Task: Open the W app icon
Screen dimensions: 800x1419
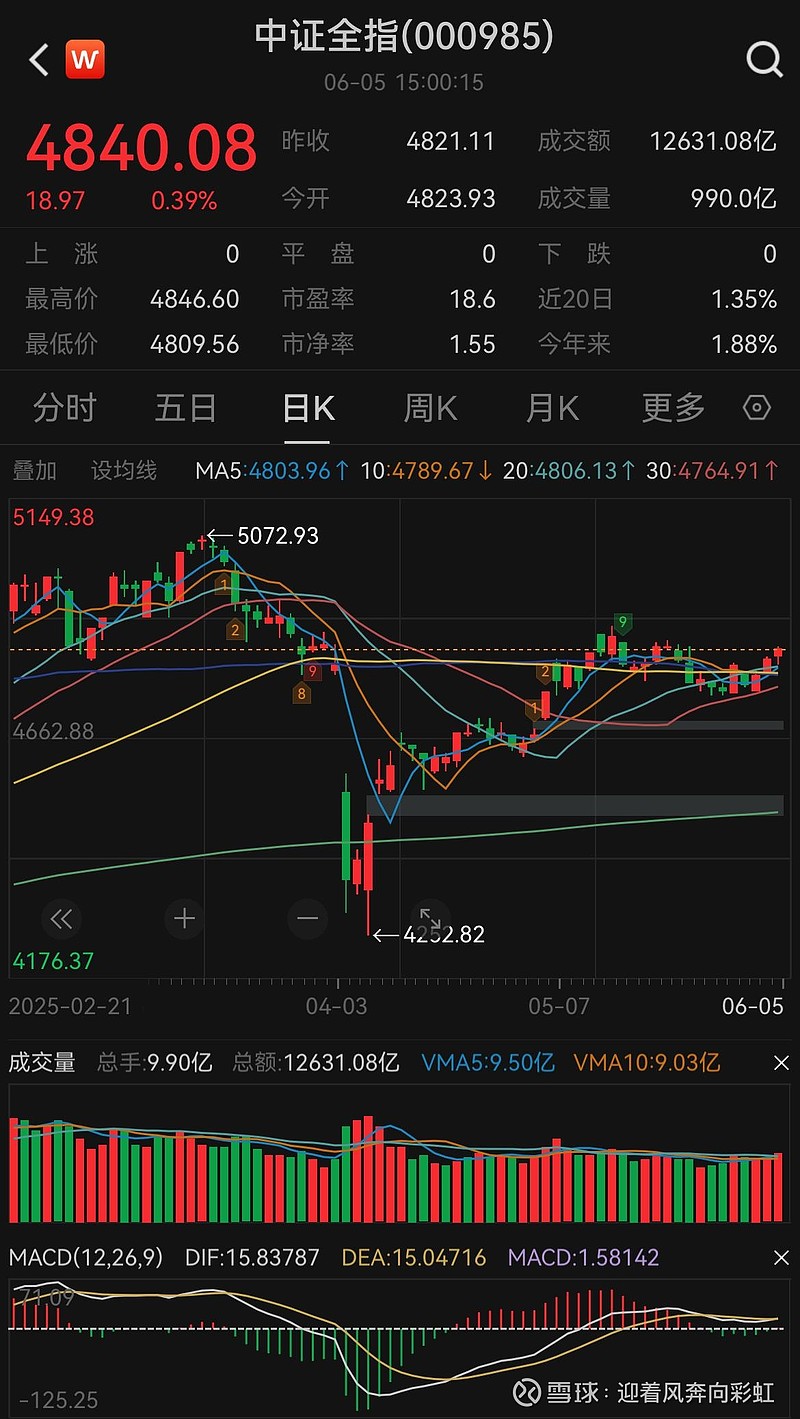Action: 85,59
